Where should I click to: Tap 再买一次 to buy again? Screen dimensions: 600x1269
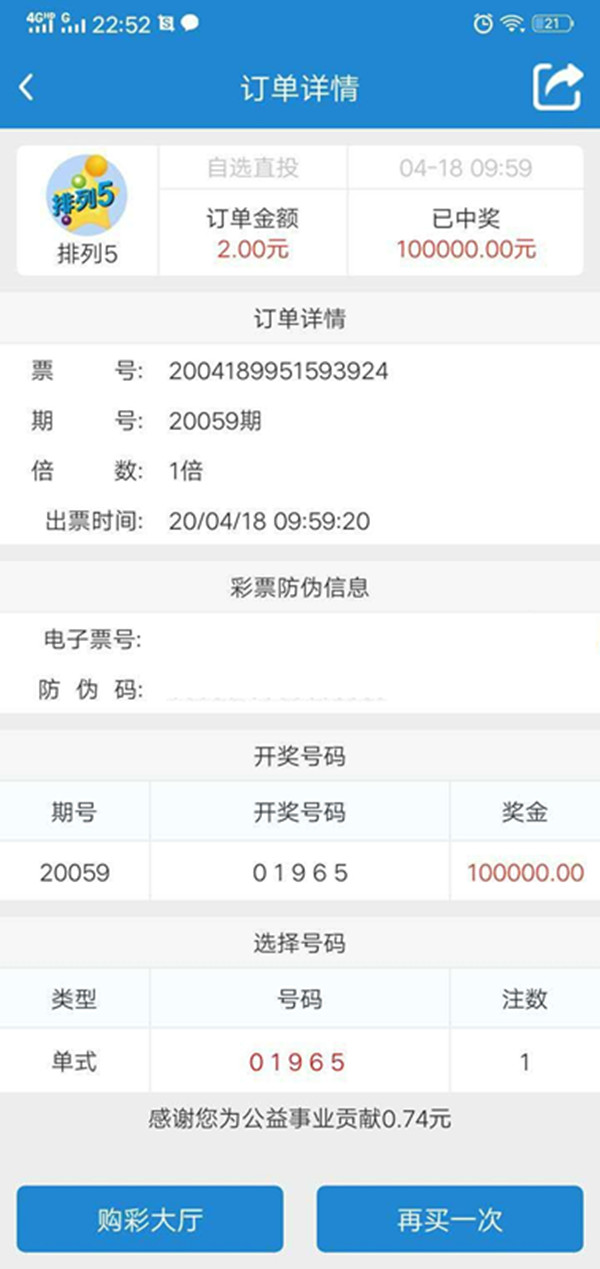[450, 1219]
